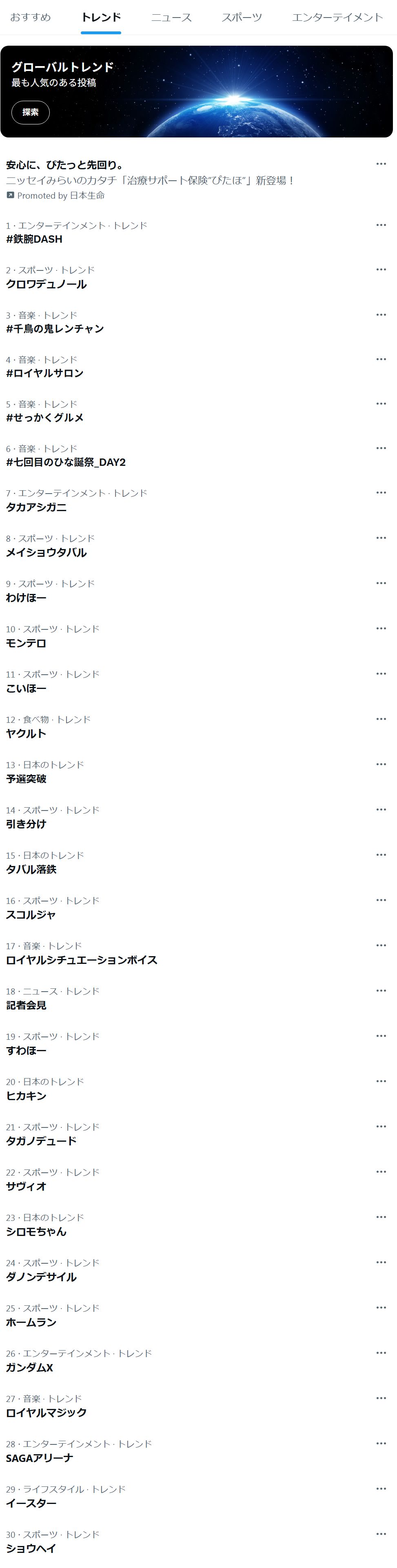Open more options for #せっかくグルメ
This screenshot has width=397, height=1568.
(381, 403)
